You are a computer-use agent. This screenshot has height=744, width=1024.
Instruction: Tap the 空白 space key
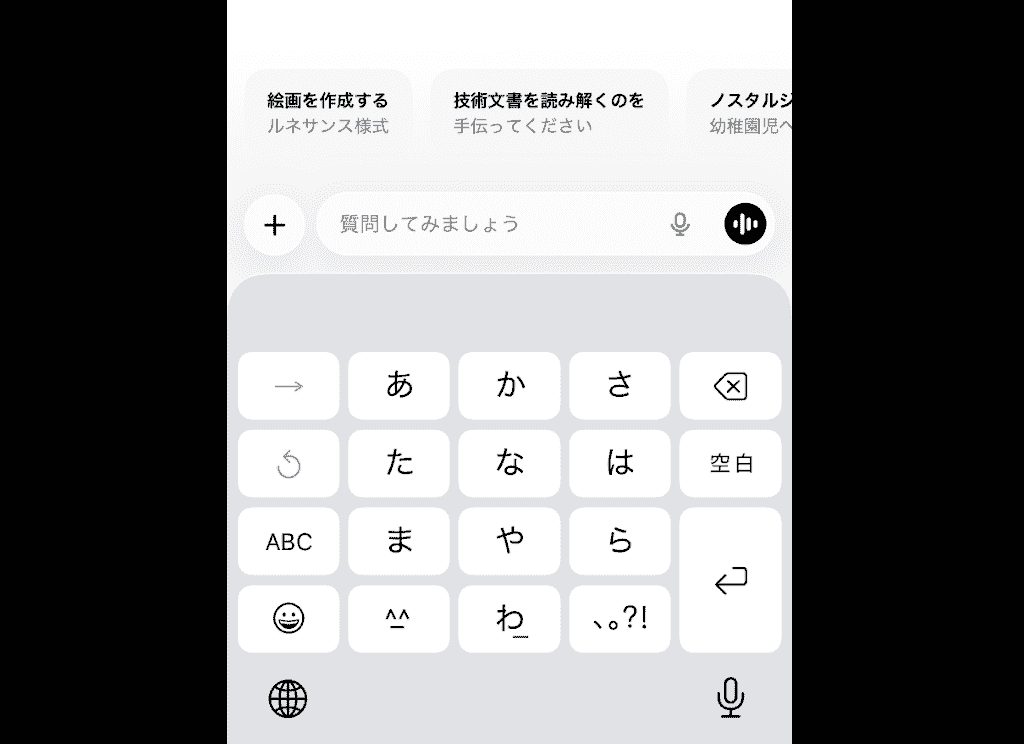pos(730,464)
